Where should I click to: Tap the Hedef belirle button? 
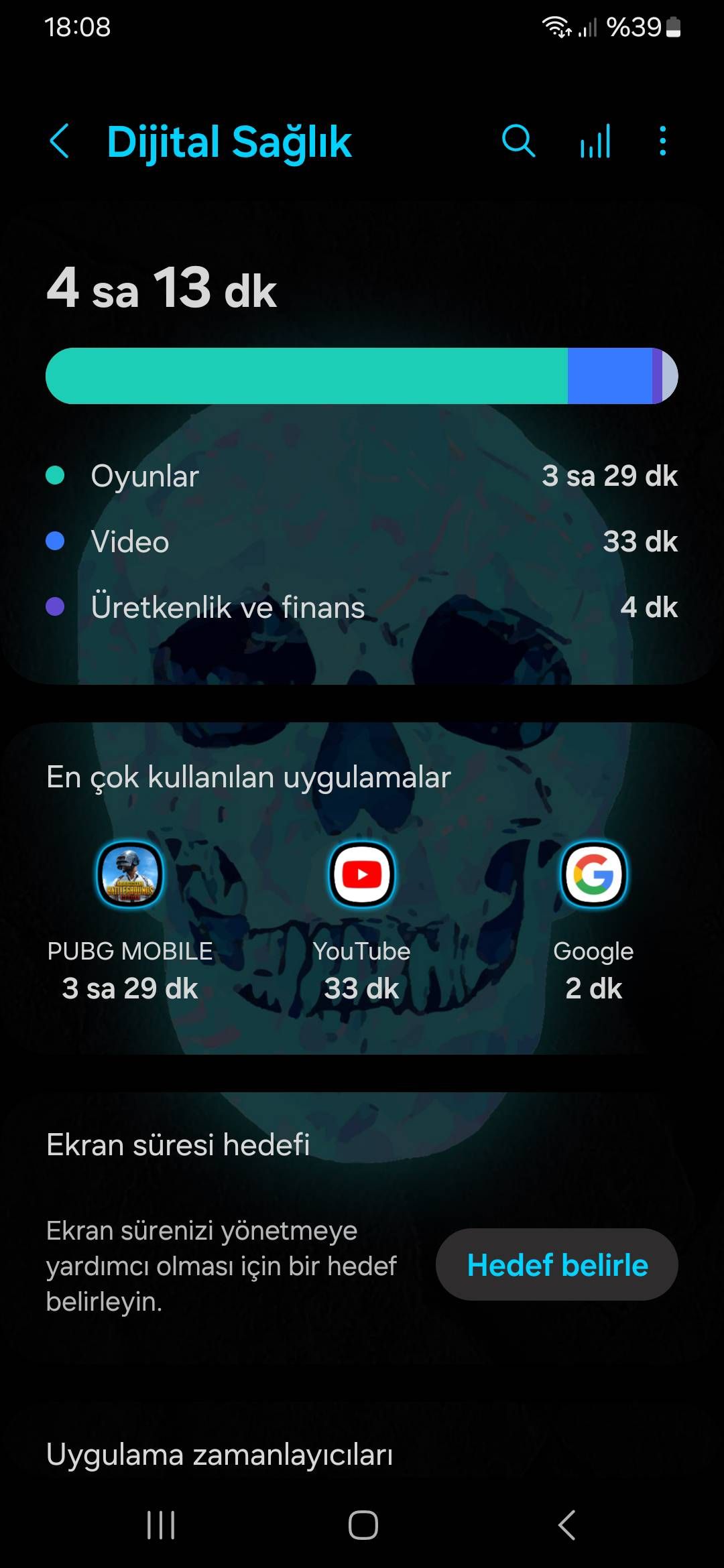click(x=556, y=1264)
